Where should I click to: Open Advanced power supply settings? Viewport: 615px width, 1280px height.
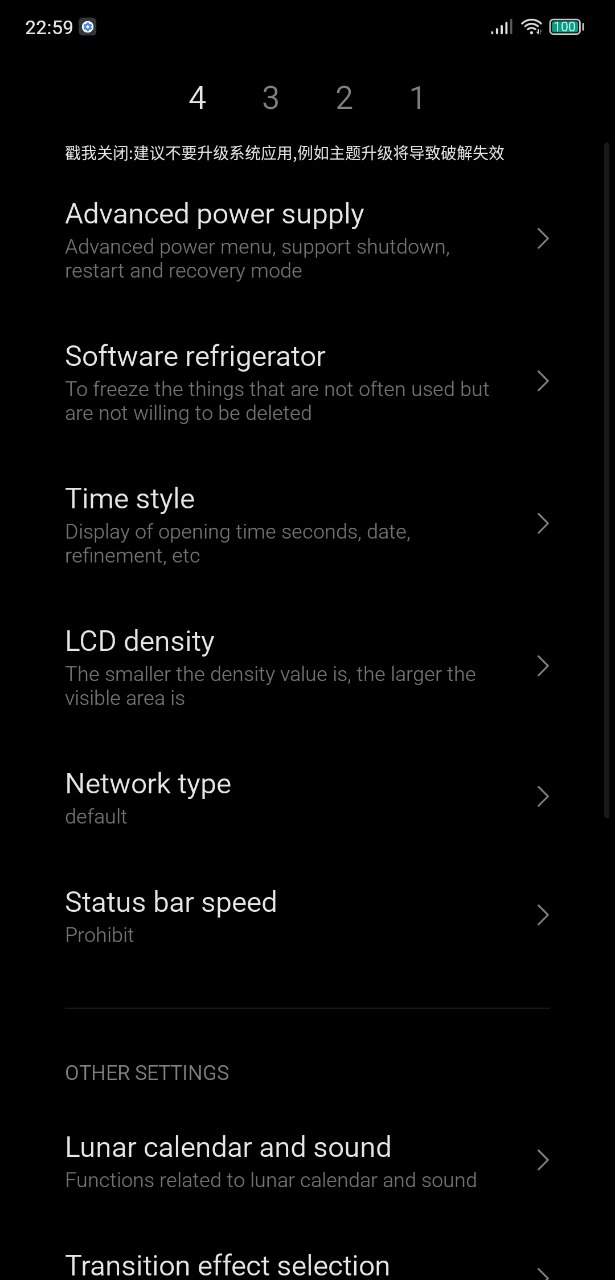click(x=307, y=240)
